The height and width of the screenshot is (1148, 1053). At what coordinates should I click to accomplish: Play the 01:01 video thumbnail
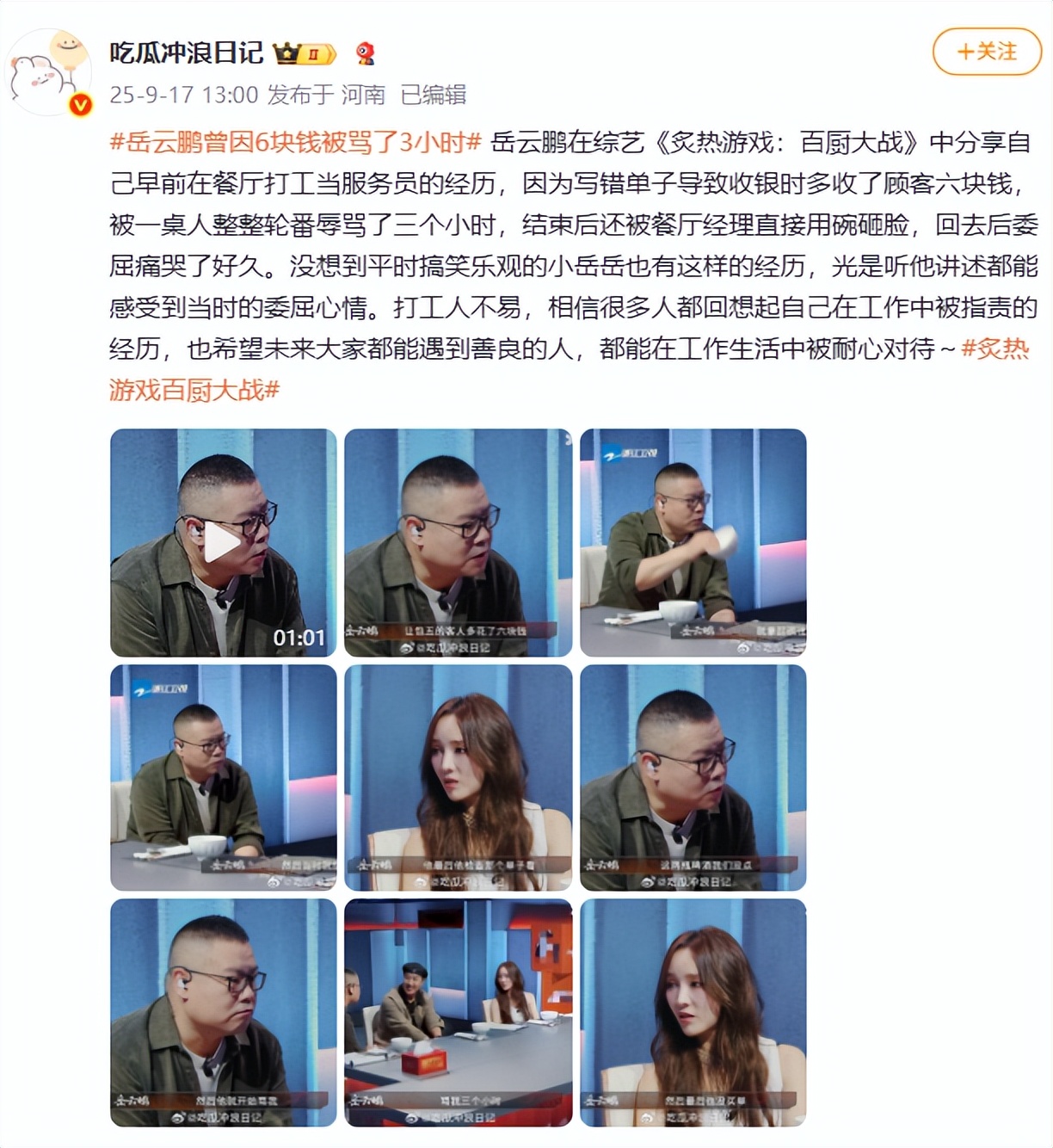point(223,542)
